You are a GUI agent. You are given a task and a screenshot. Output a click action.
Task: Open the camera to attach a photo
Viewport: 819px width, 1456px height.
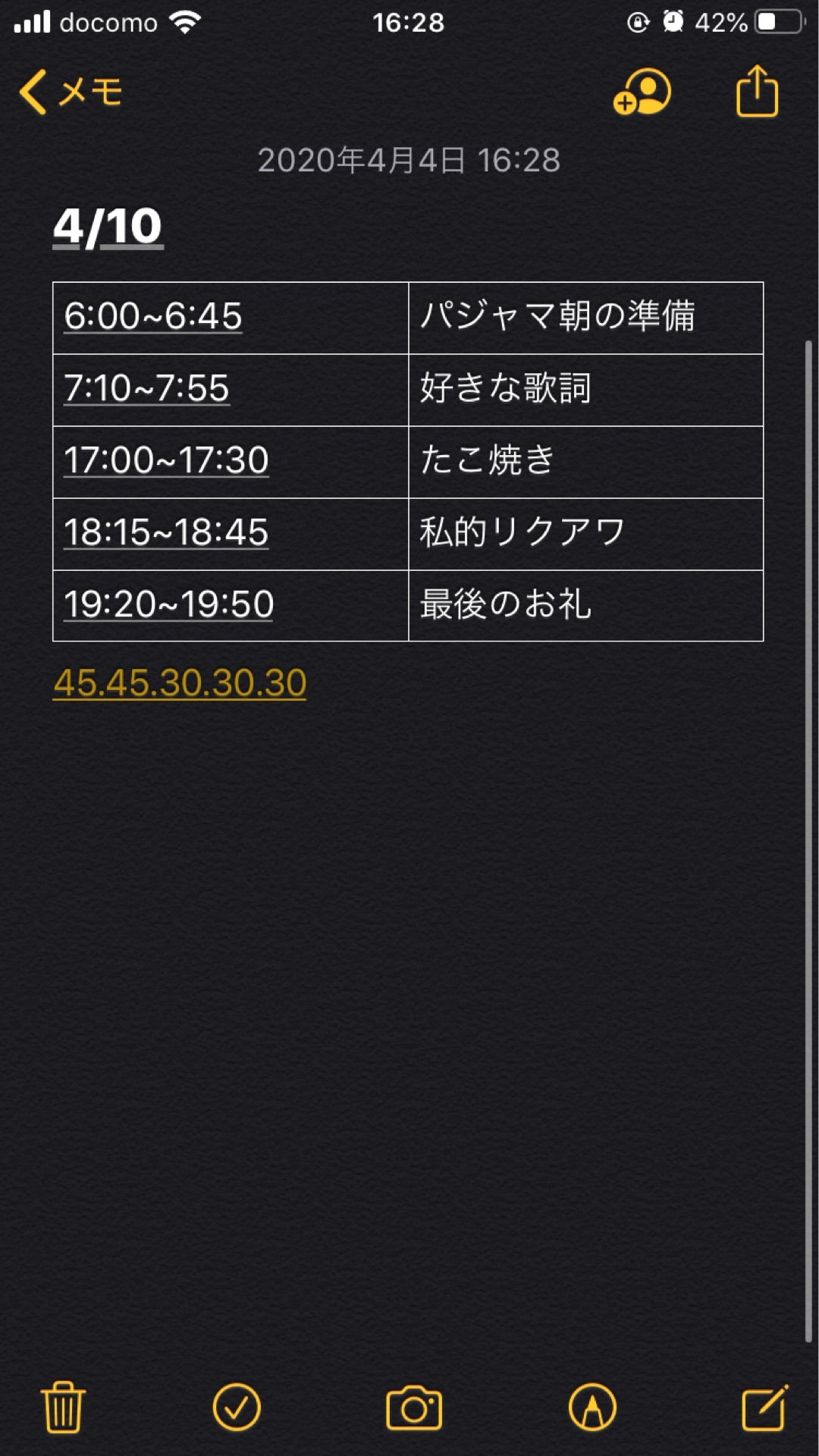point(414,1407)
